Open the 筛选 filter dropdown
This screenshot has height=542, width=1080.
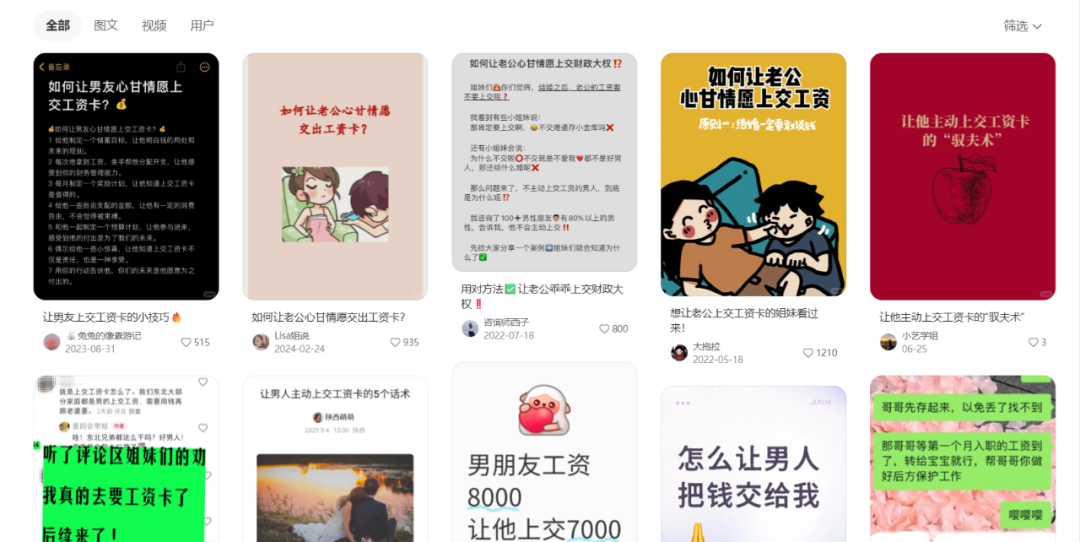[x=1022, y=26]
